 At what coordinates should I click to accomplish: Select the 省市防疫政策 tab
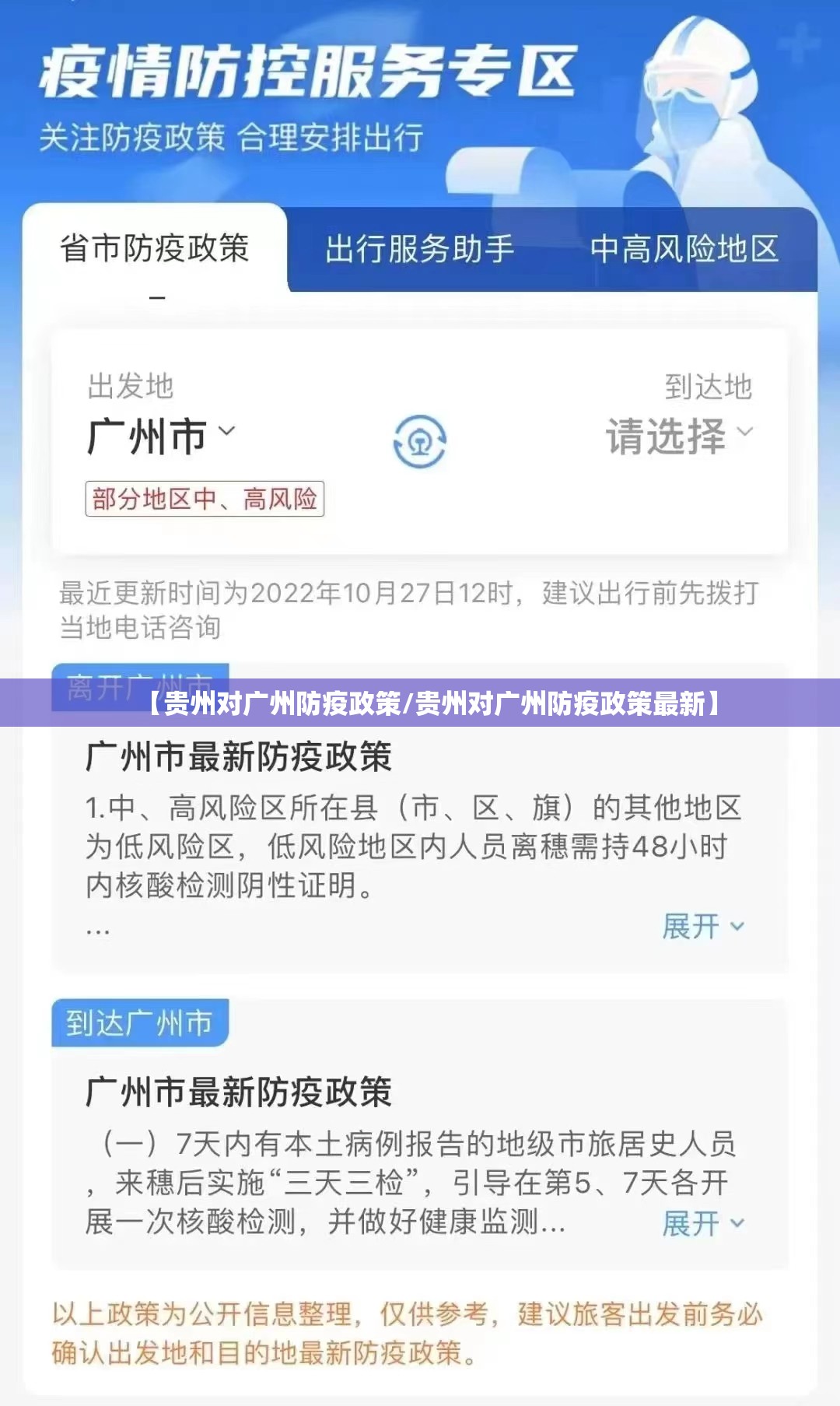point(155,250)
